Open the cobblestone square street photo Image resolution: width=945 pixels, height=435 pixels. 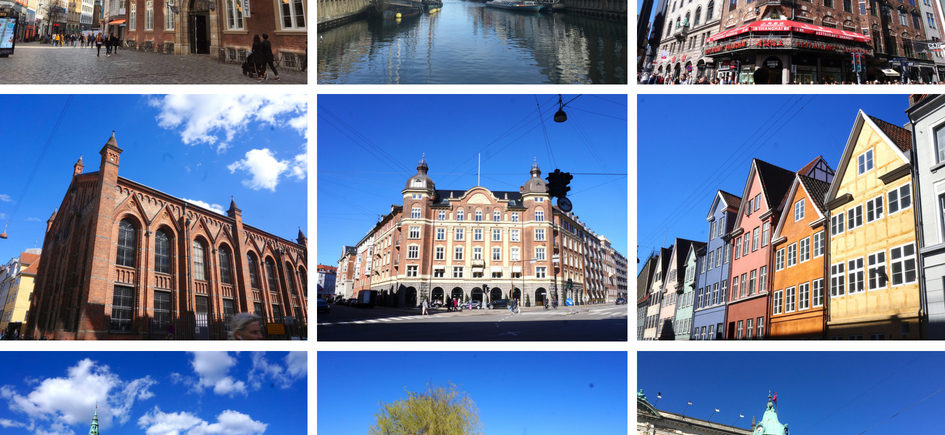pos(153,42)
